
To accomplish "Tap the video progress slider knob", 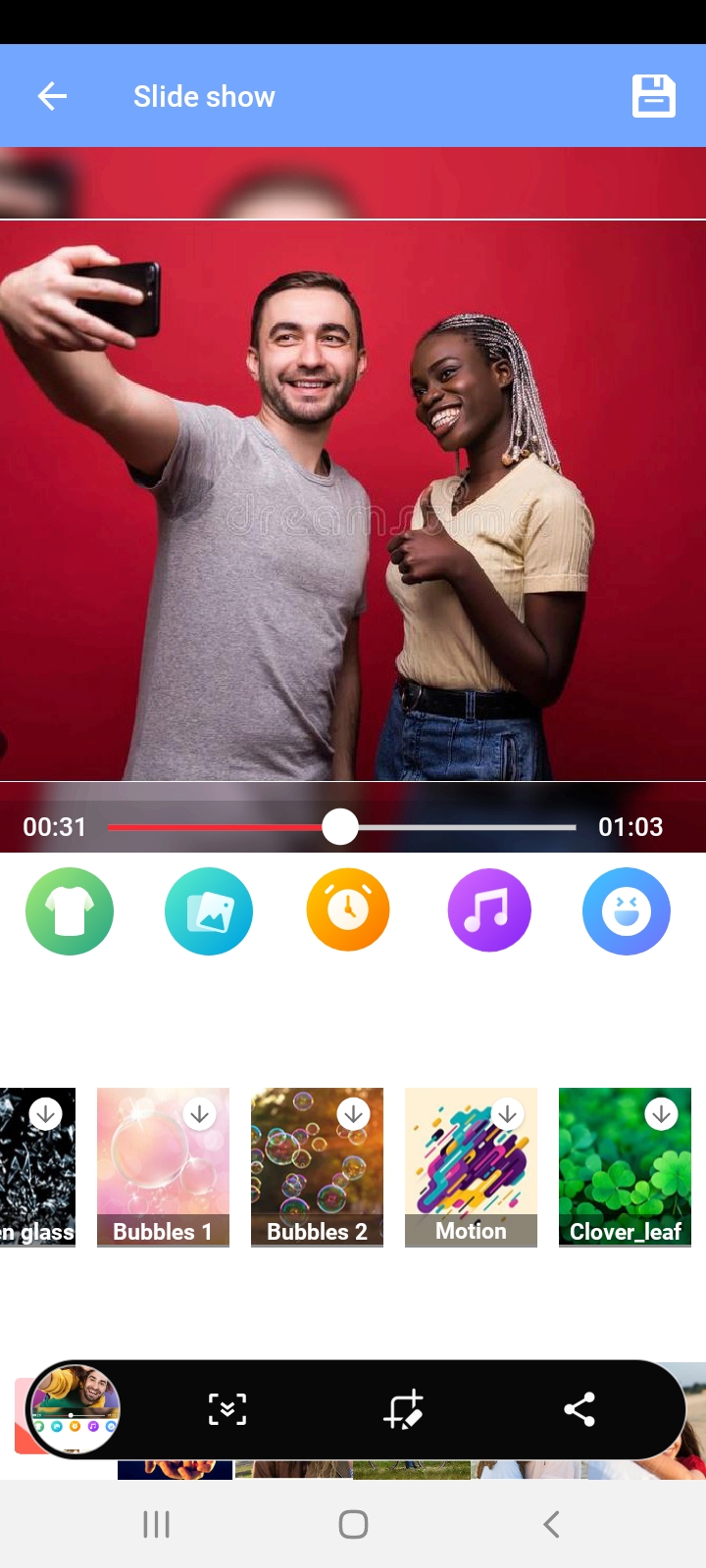I will (340, 827).
